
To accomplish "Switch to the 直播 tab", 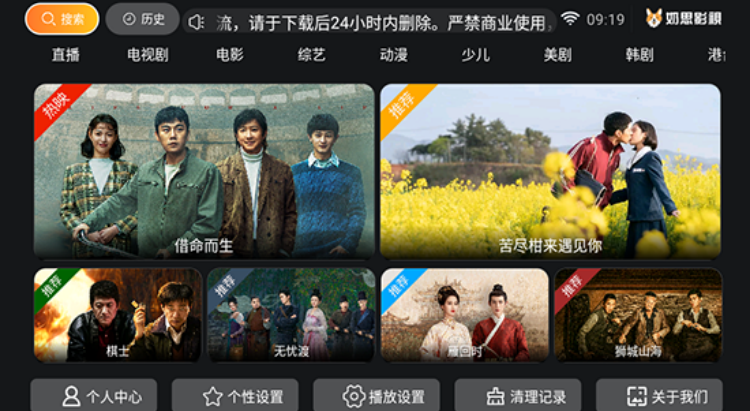I will click(x=66, y=55).
